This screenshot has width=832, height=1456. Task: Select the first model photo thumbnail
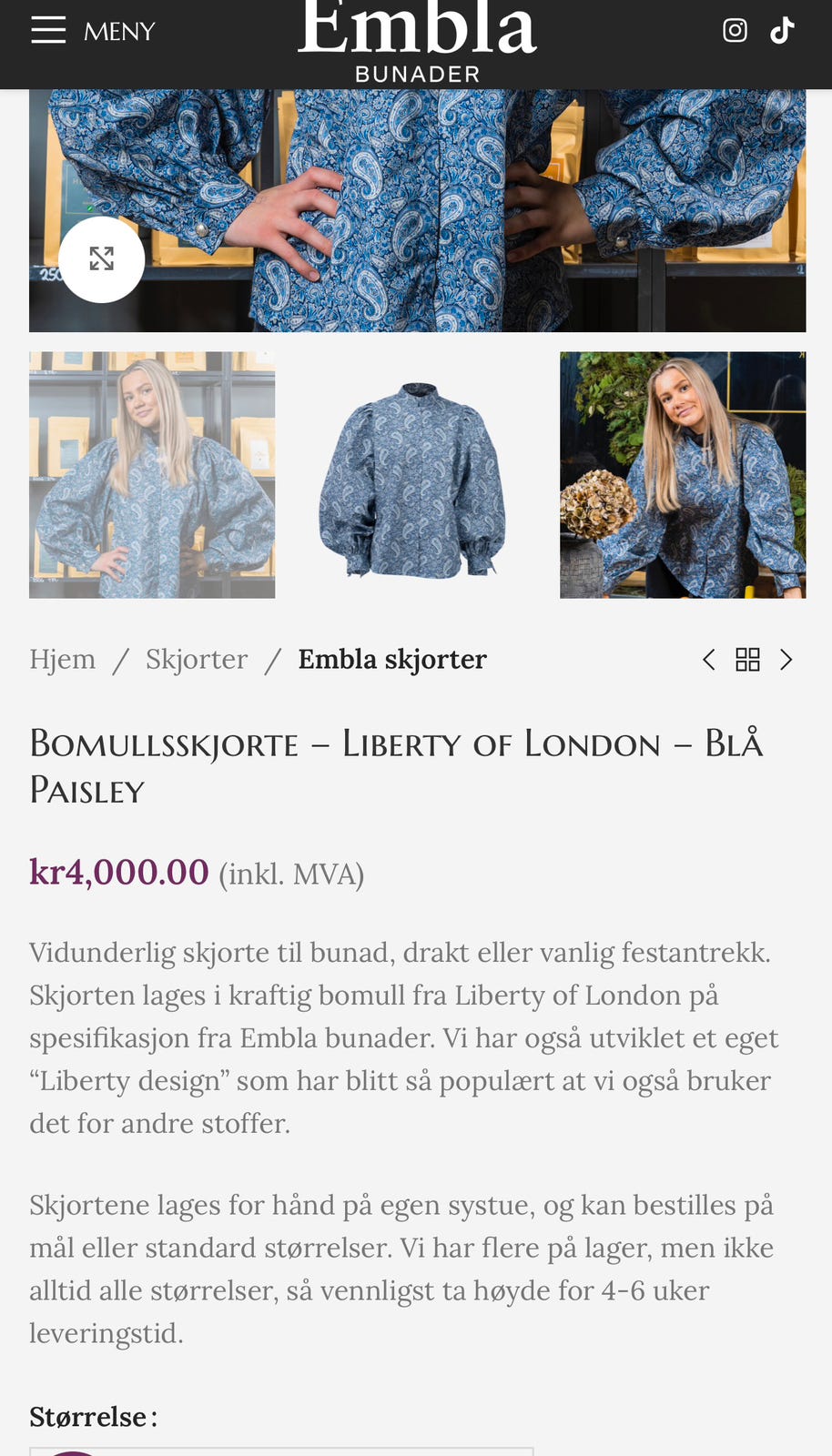pos(151,474)
